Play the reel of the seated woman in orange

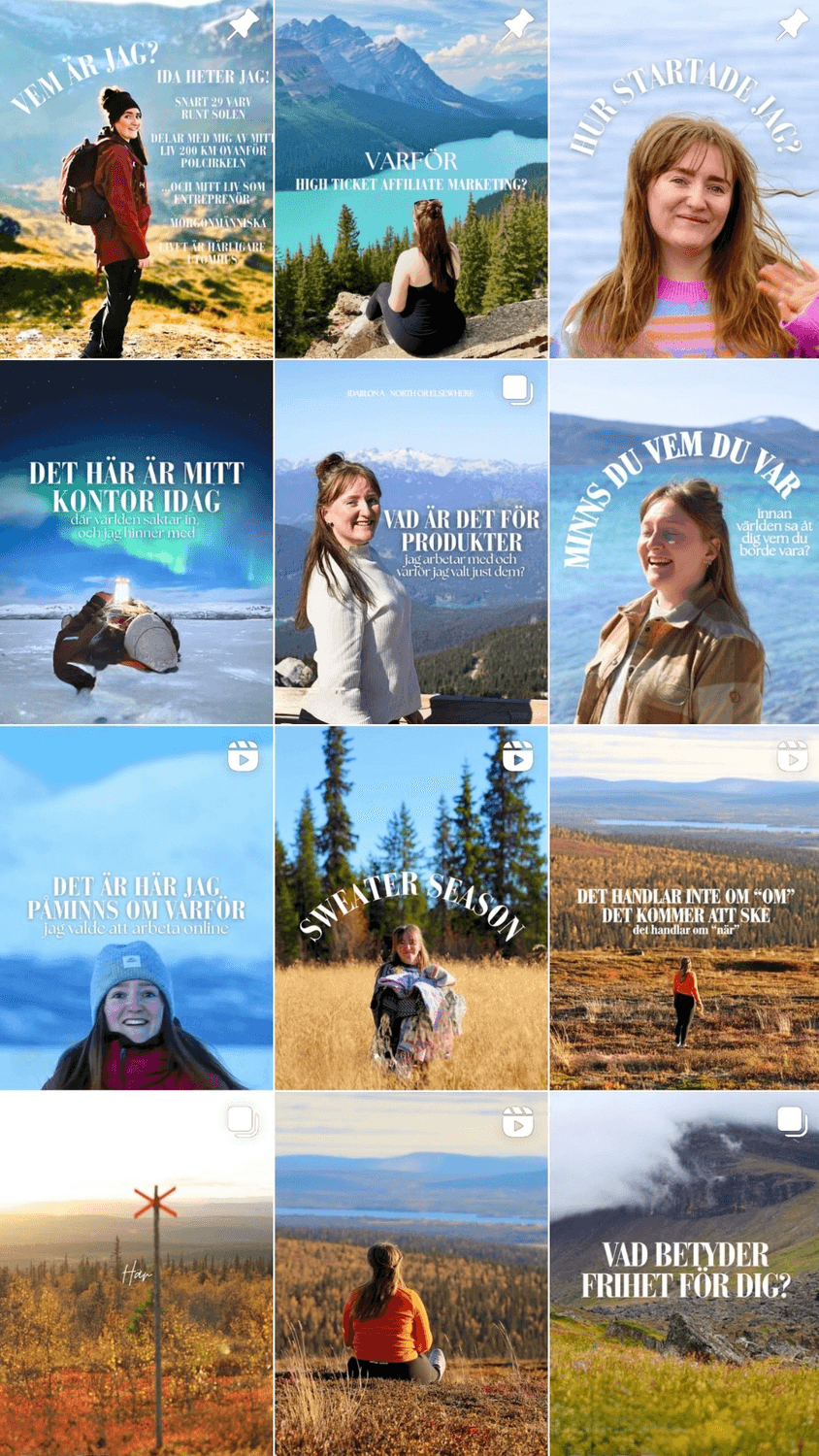pyautogui.click(x=410, y=1274)
